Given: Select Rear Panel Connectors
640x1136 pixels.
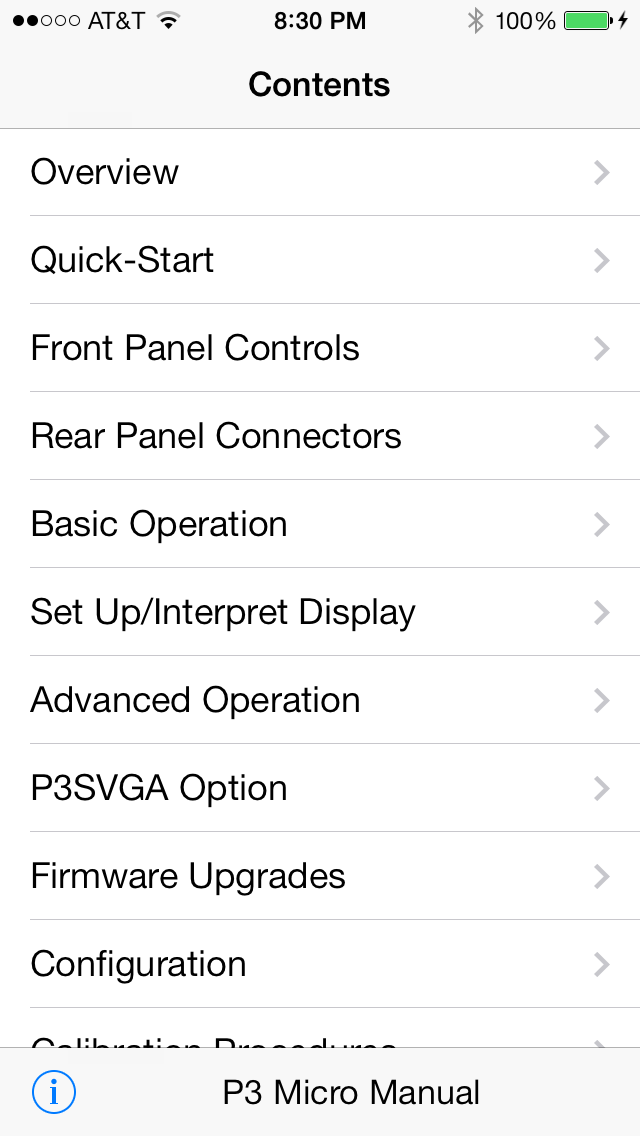Looking at the screenshot, I should (320, 436).
